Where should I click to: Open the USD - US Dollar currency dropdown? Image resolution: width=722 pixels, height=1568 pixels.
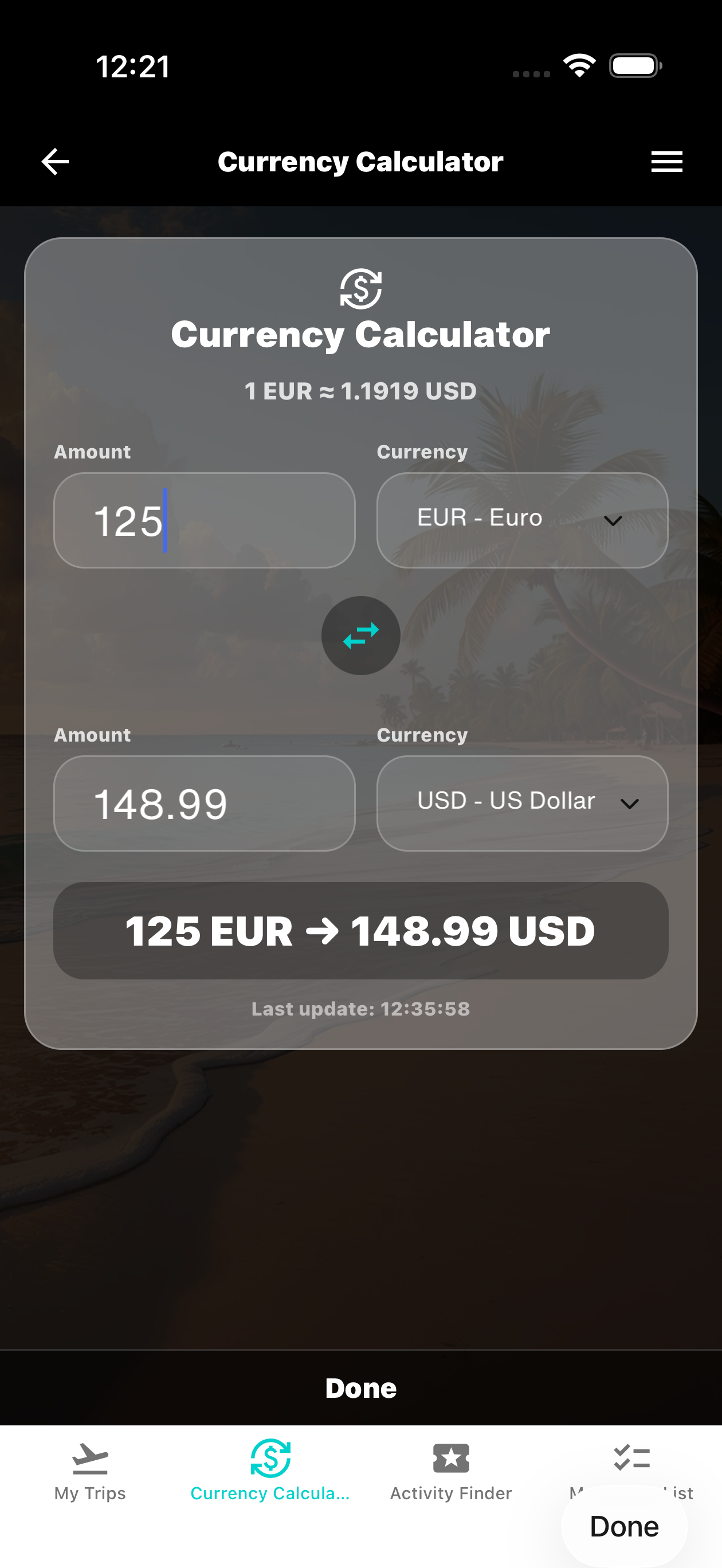pos(523,802)
